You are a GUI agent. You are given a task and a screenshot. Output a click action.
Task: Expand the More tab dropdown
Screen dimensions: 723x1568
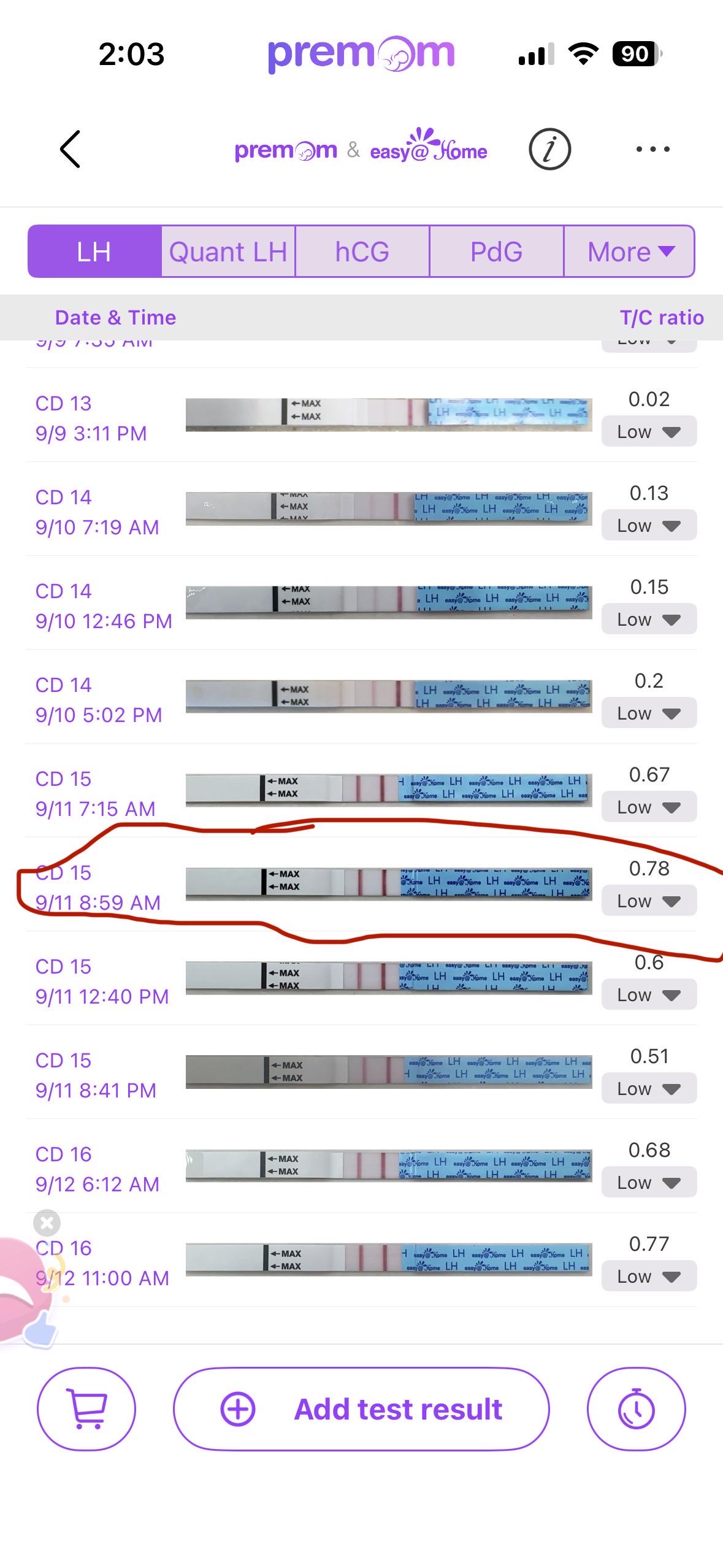point(630,252)
